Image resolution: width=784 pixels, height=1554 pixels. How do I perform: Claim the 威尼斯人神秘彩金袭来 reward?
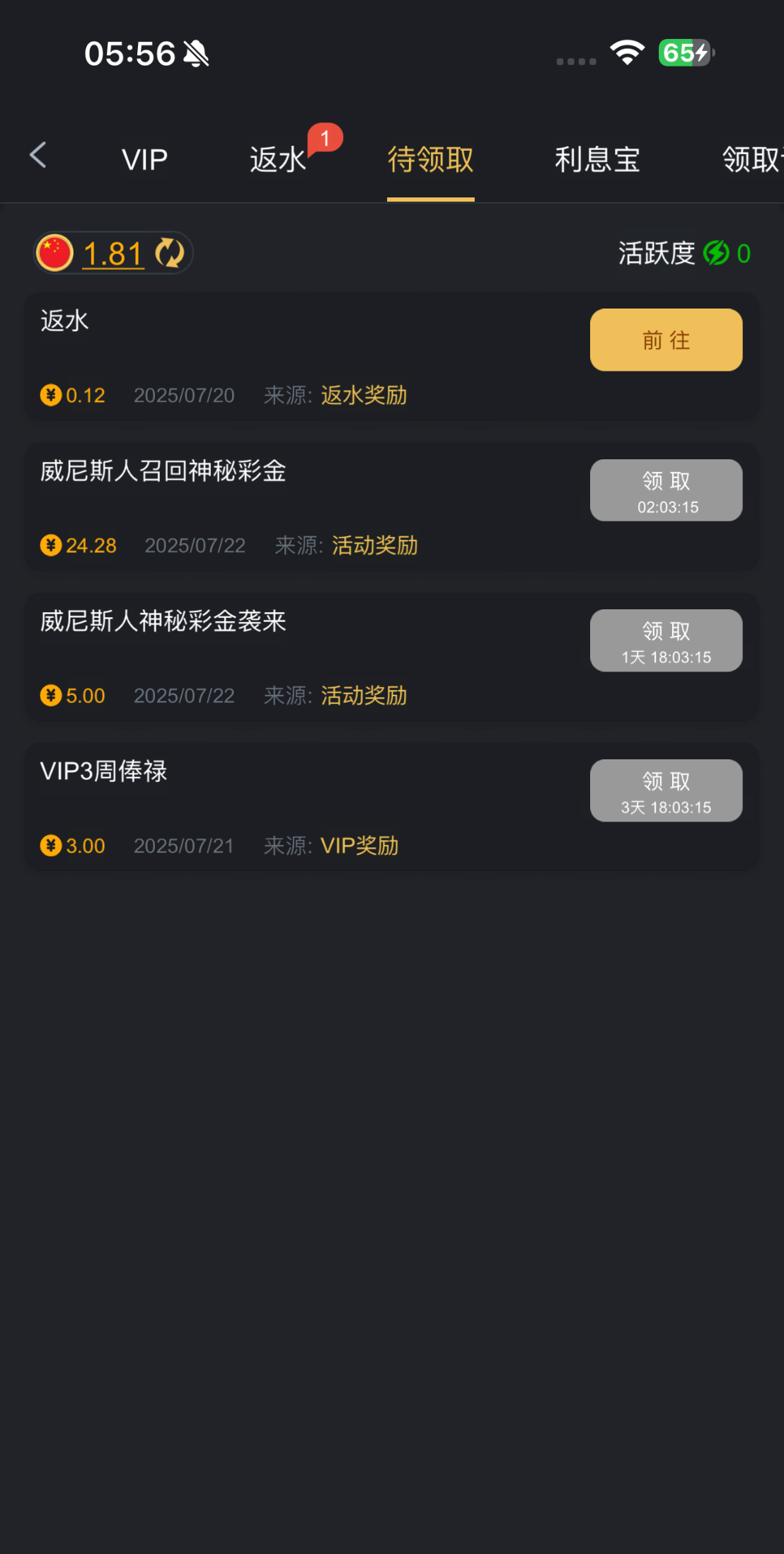click(666, 640)
